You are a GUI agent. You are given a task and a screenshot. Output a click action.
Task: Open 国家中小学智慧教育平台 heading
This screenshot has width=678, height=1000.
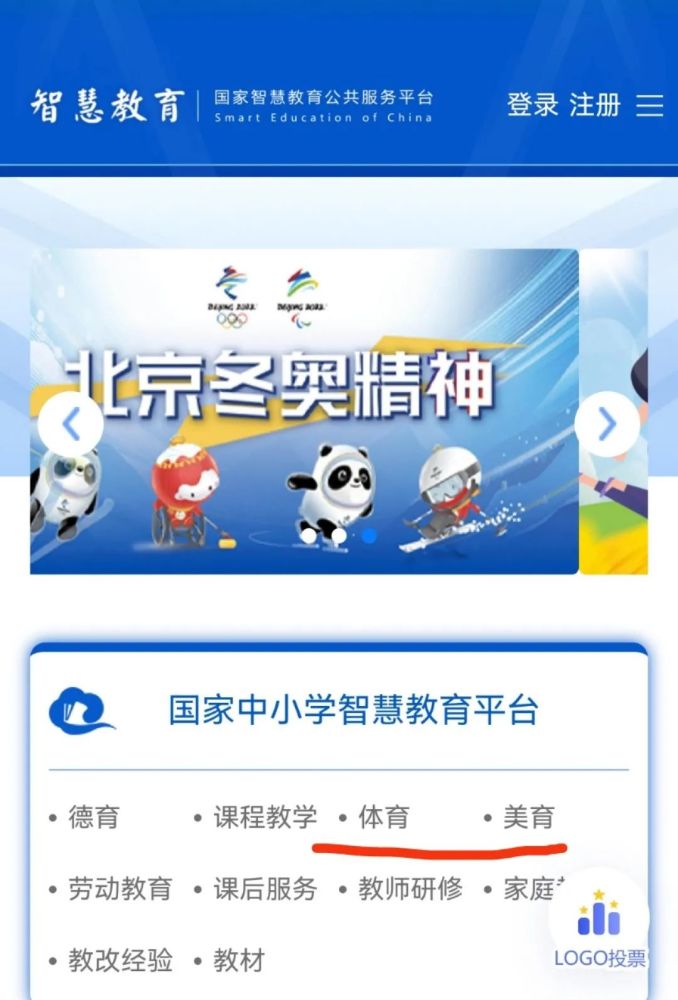pos(353,711)
